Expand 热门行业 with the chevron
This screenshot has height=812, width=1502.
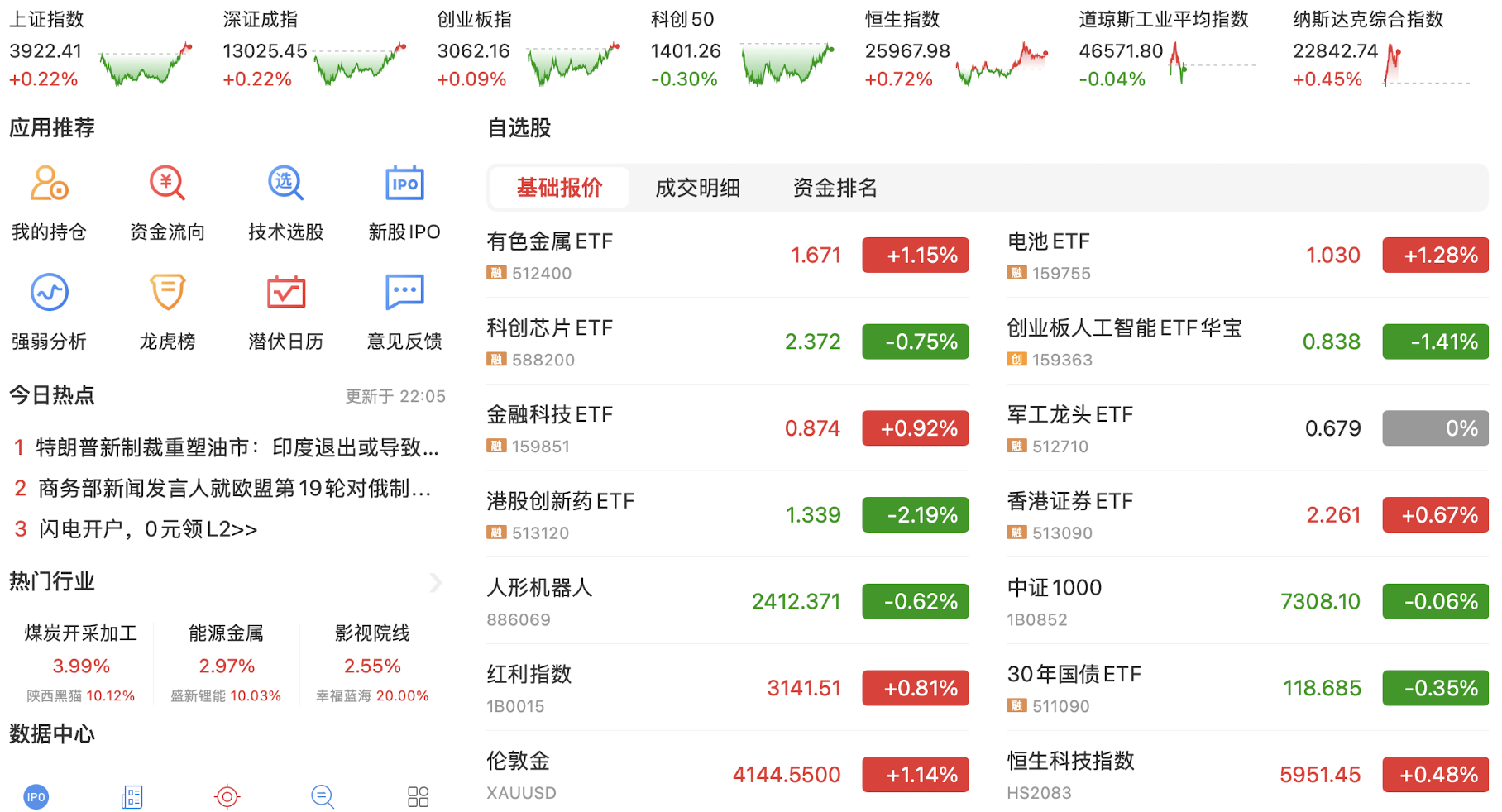click(436, 582)
